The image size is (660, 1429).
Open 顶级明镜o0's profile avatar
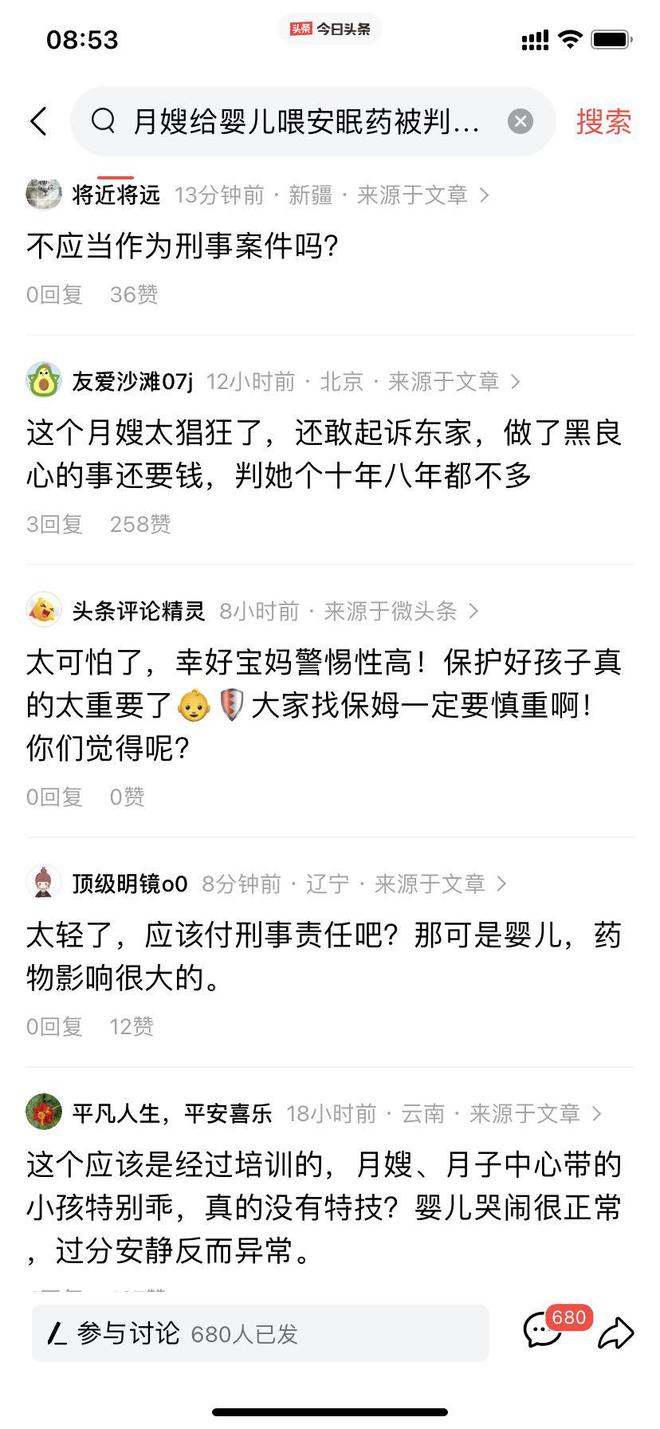click(43, 884)
